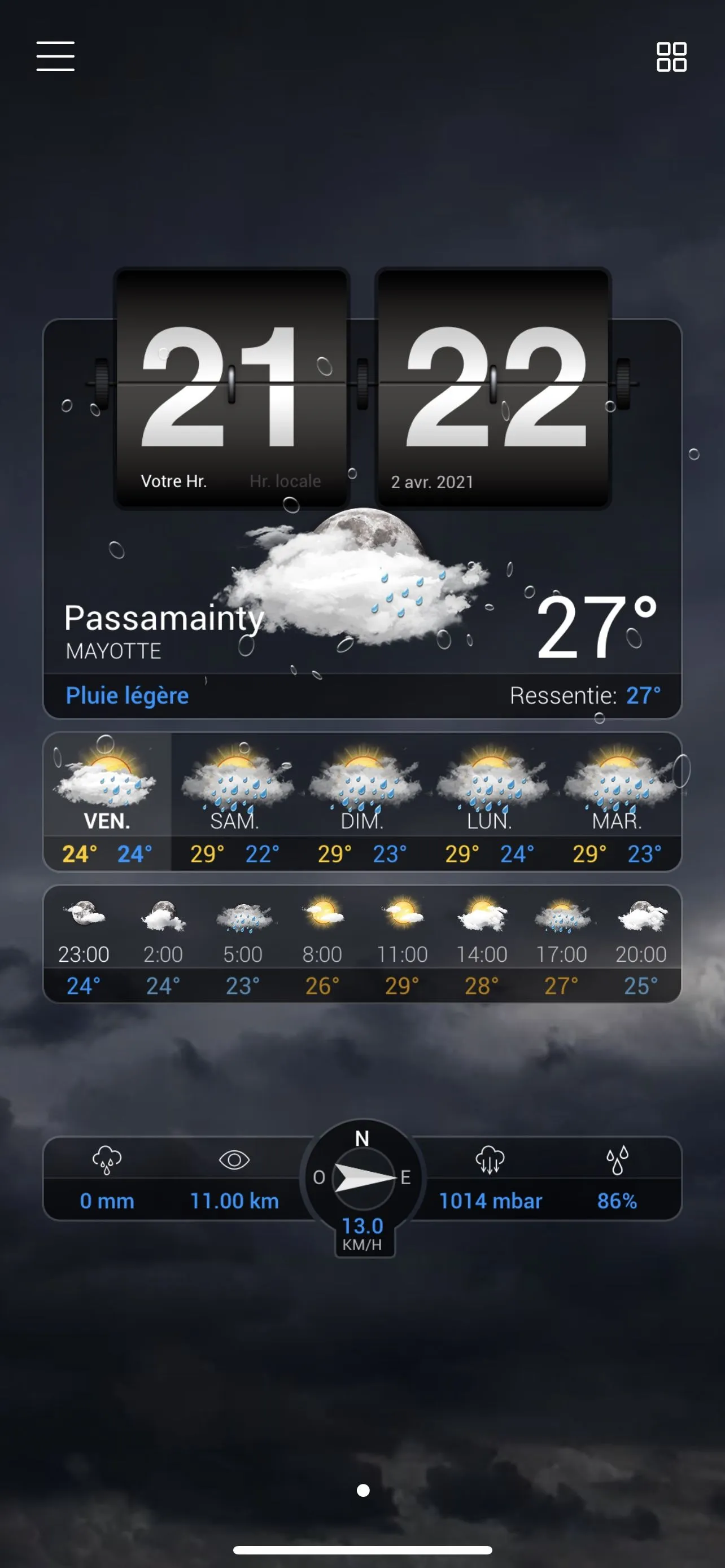
Task: Open the 11:00 hourly forecast
Action: point(402,944)
